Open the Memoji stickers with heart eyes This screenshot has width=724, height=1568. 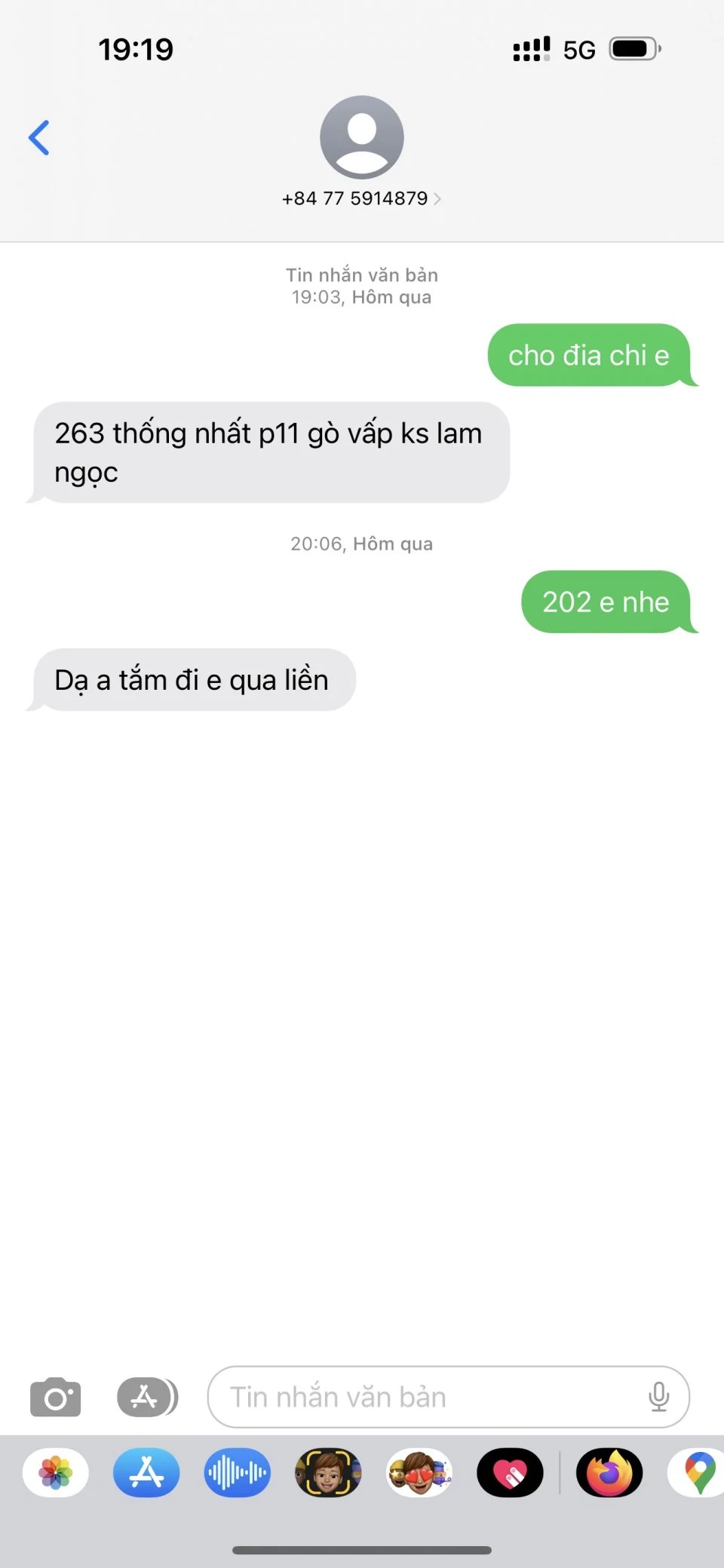pos(419,1472)
